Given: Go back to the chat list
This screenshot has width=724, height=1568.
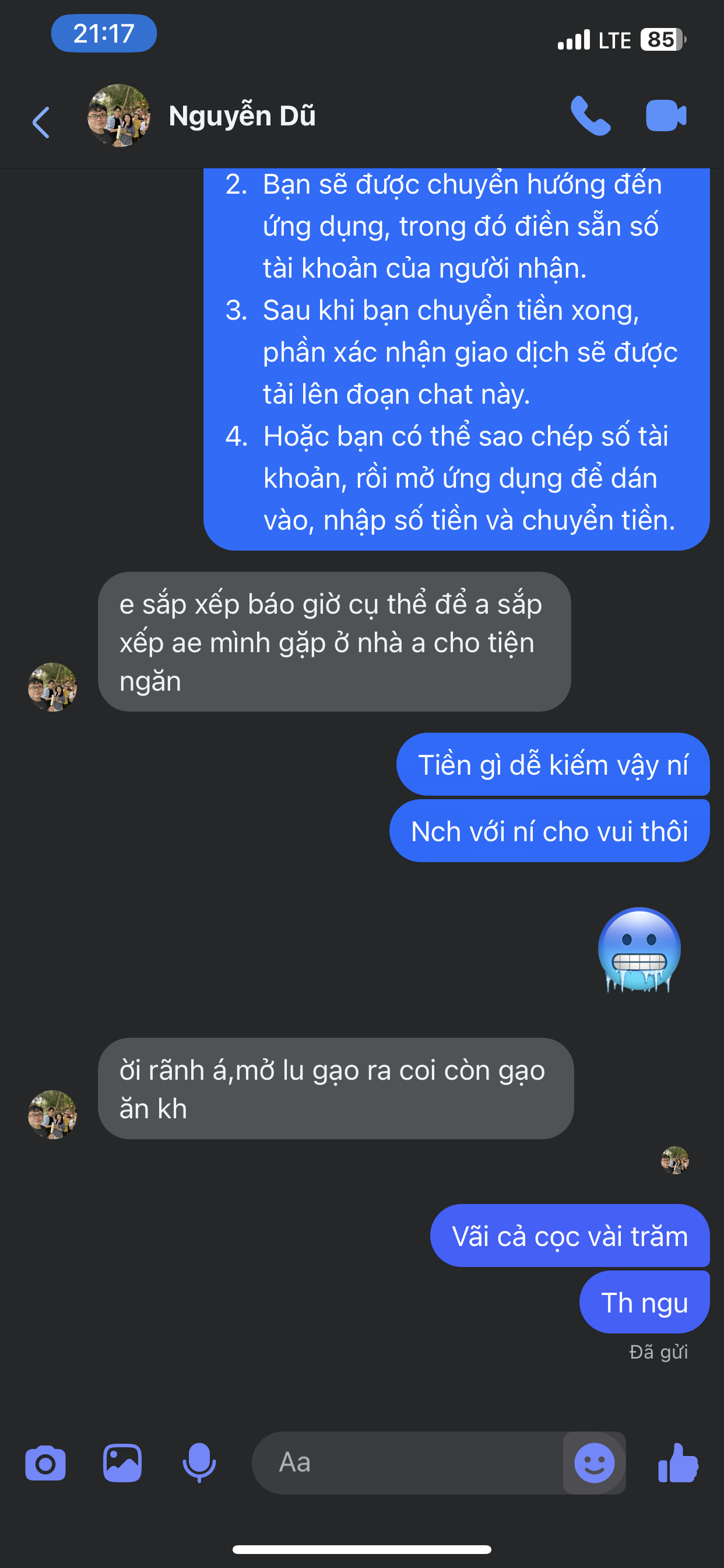Looking at the screenshot, I should point(41,122).
